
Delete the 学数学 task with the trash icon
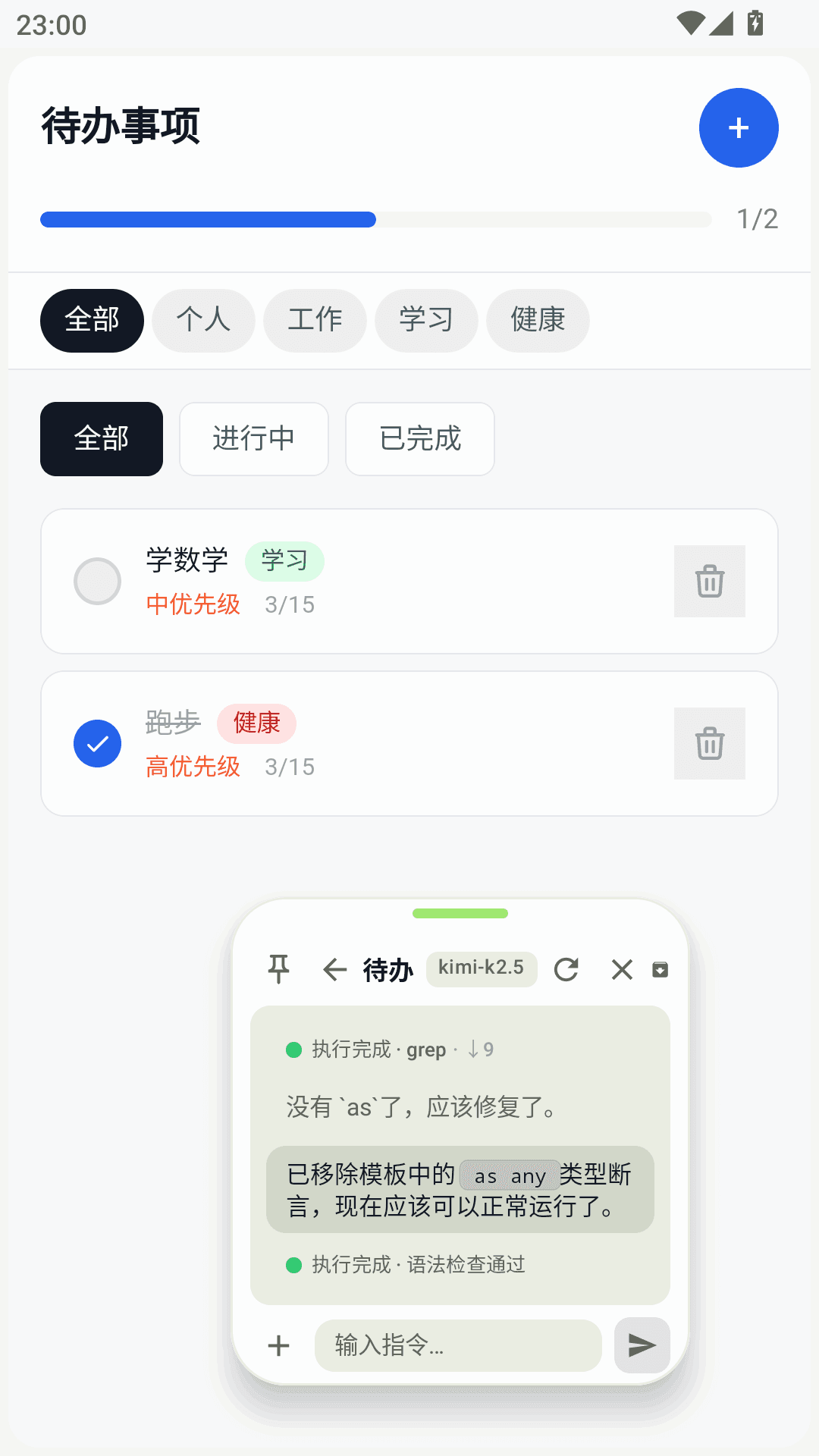709,581
